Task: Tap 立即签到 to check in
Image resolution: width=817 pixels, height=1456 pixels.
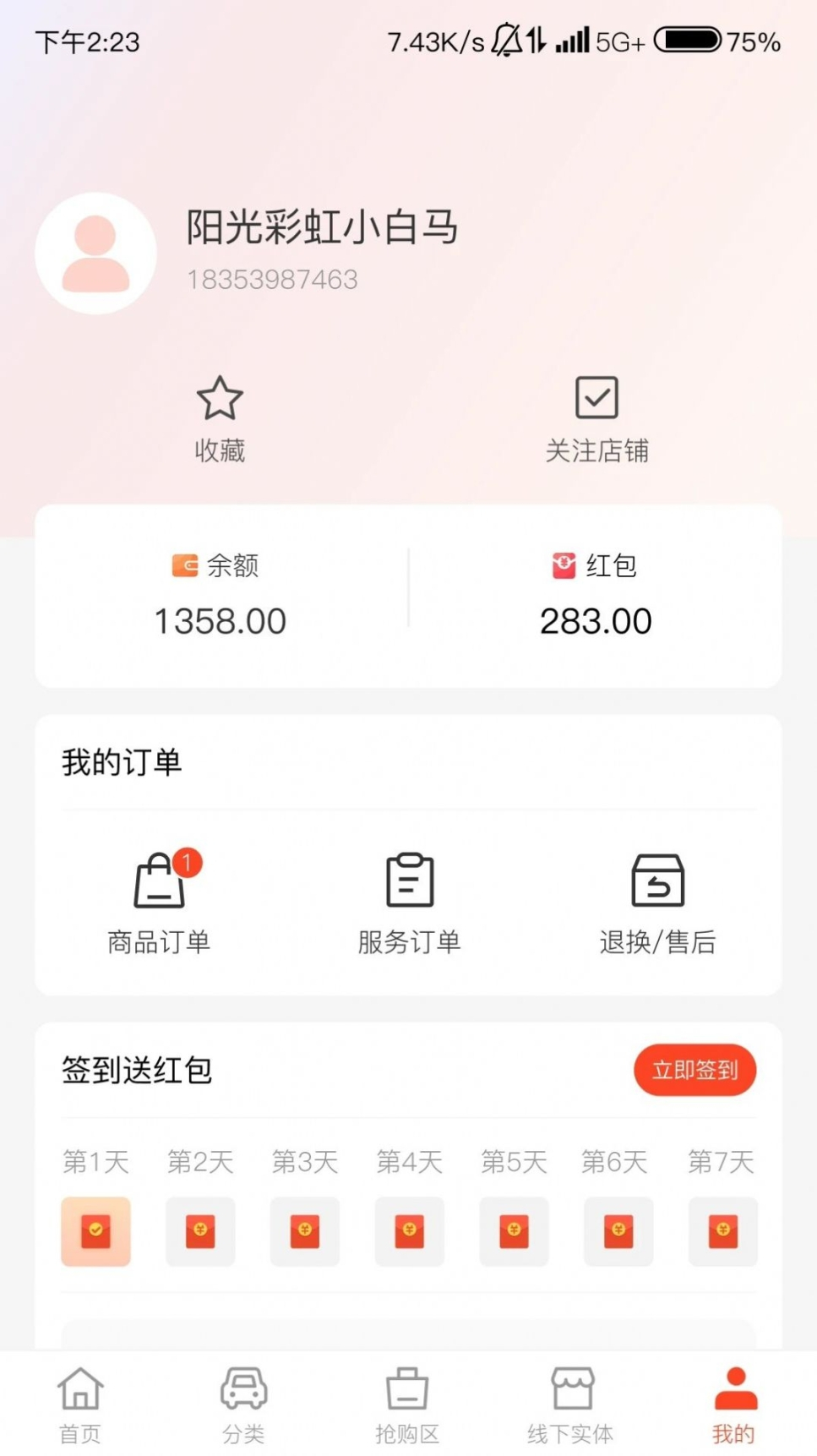Action: 694,1070
